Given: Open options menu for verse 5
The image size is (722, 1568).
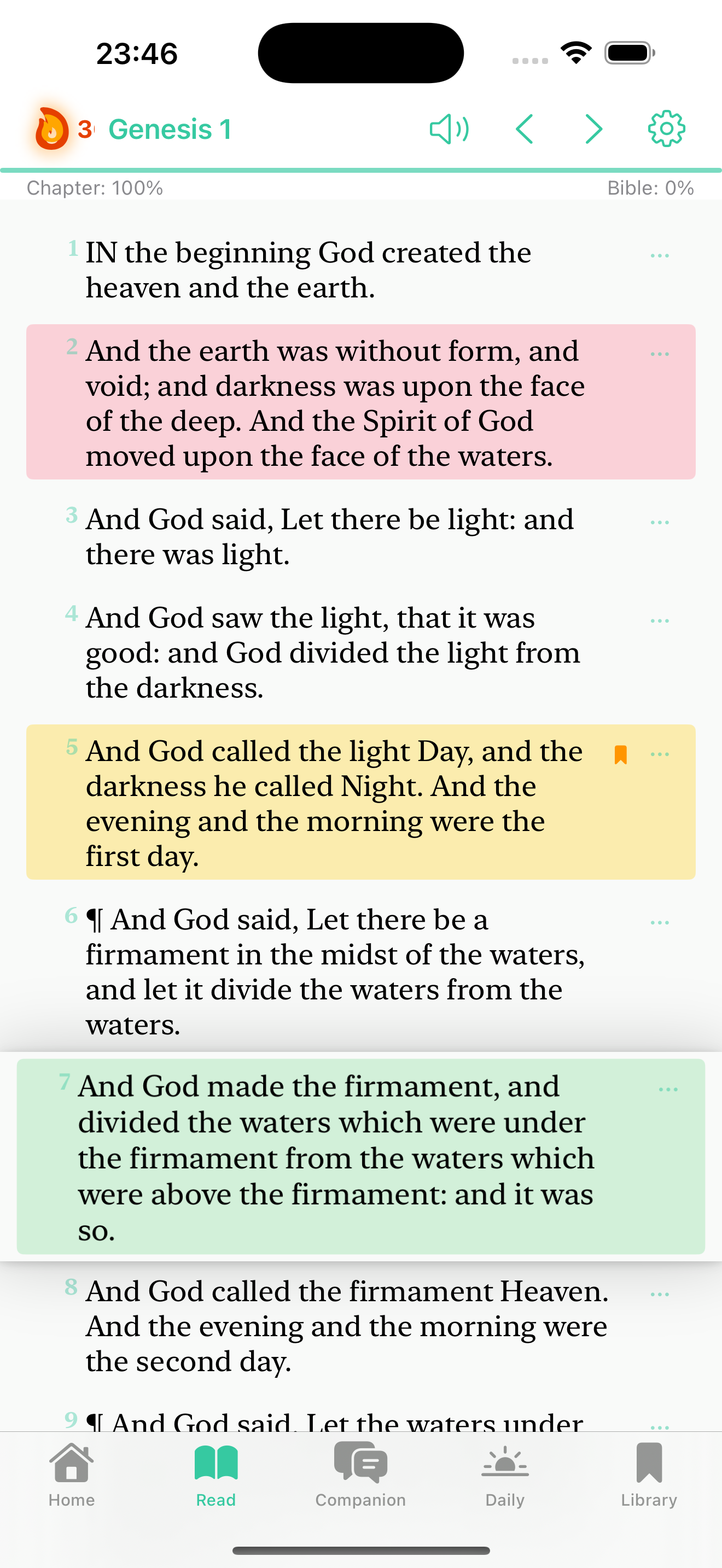Looking at the screenshot, I should pyautogui.click(x=659, y=754).
